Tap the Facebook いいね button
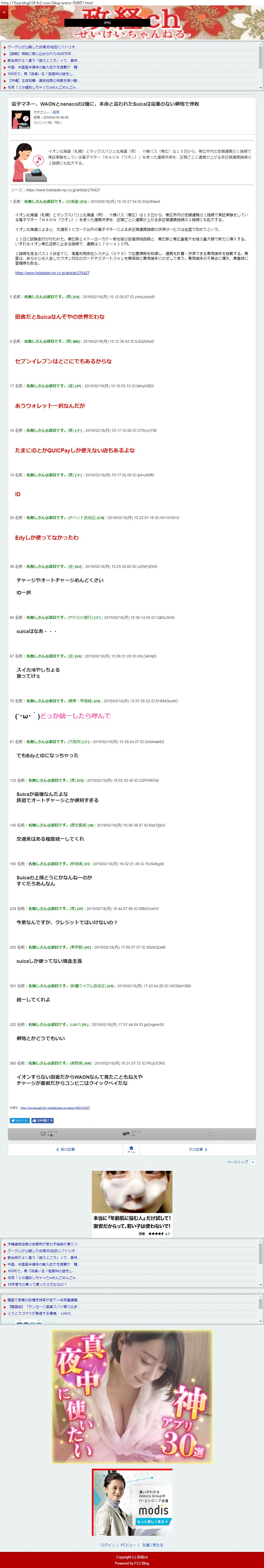Screen dimensions: 264x1568 43,1120
